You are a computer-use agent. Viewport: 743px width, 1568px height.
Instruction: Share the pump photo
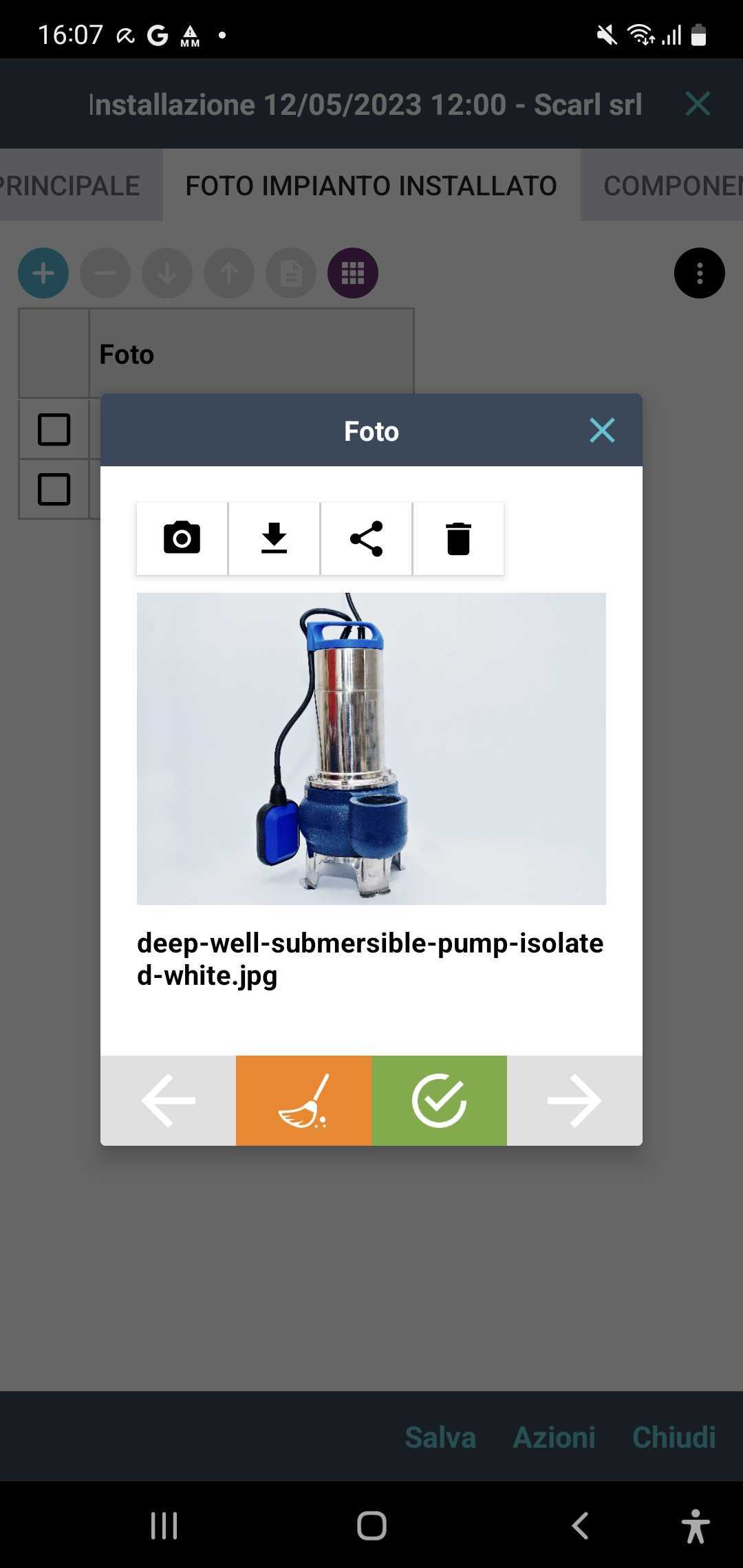pyautogui.click(x=366, y=538)
